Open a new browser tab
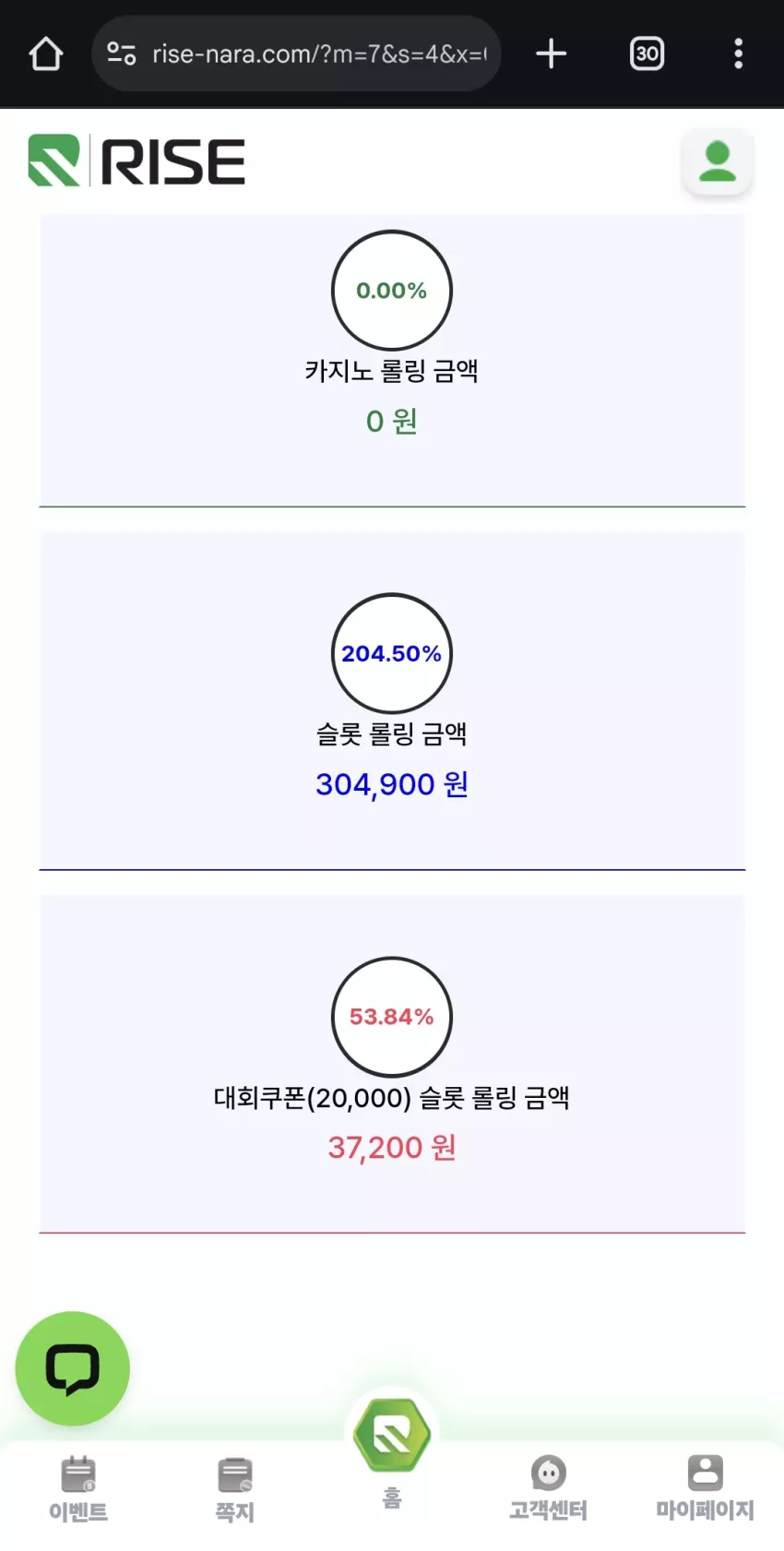The width and height of the screenshot is (784, 1551). pyautogui.click(x=552, y=54)
